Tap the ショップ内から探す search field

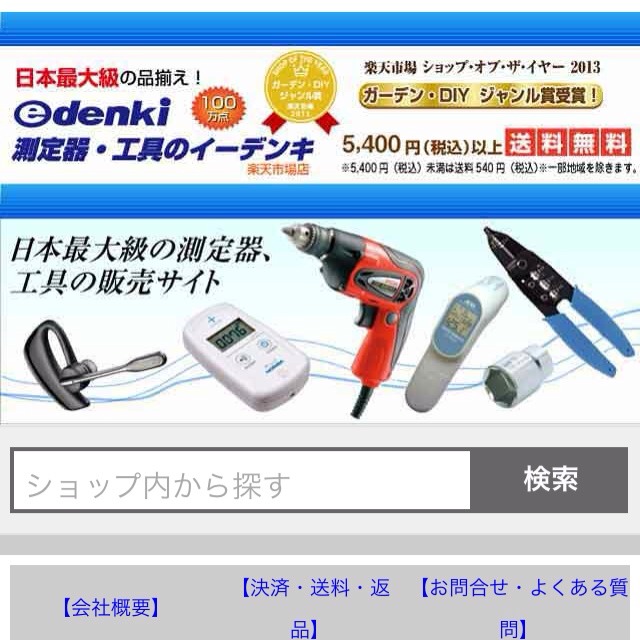241,482
